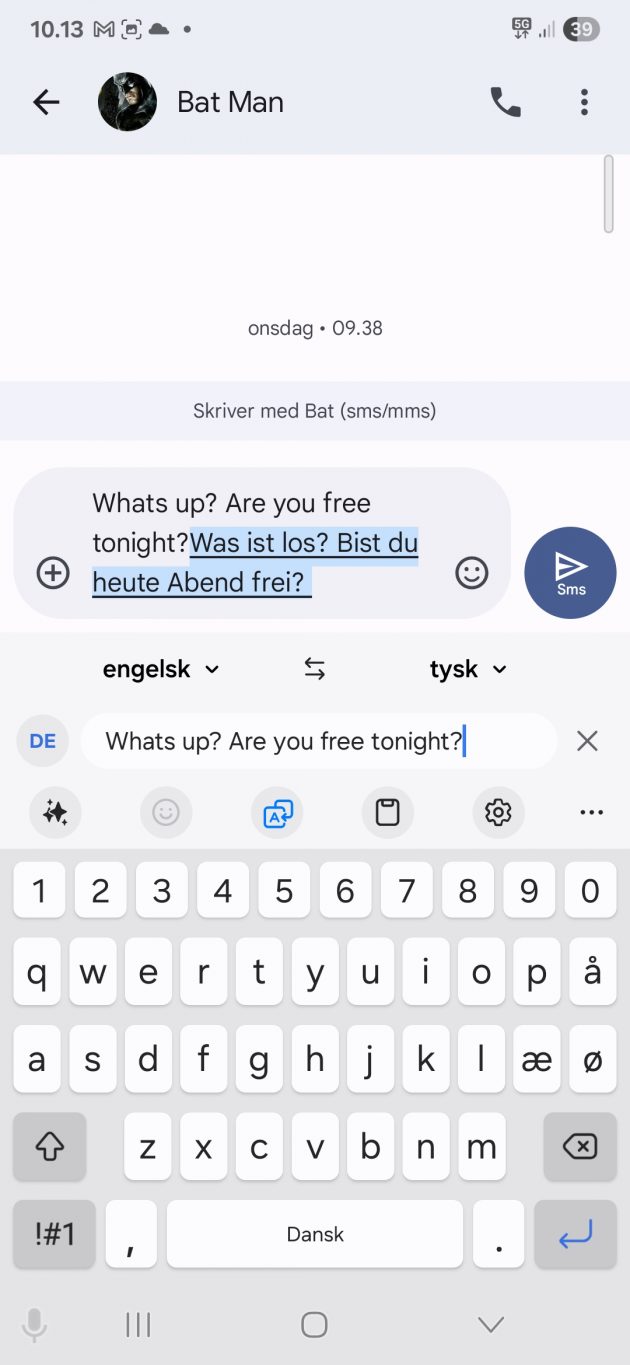This screenshot has height=1365, width=630.
Task: Tap the backspace key
Action: pyautogui.click(x=580, y=1147)
